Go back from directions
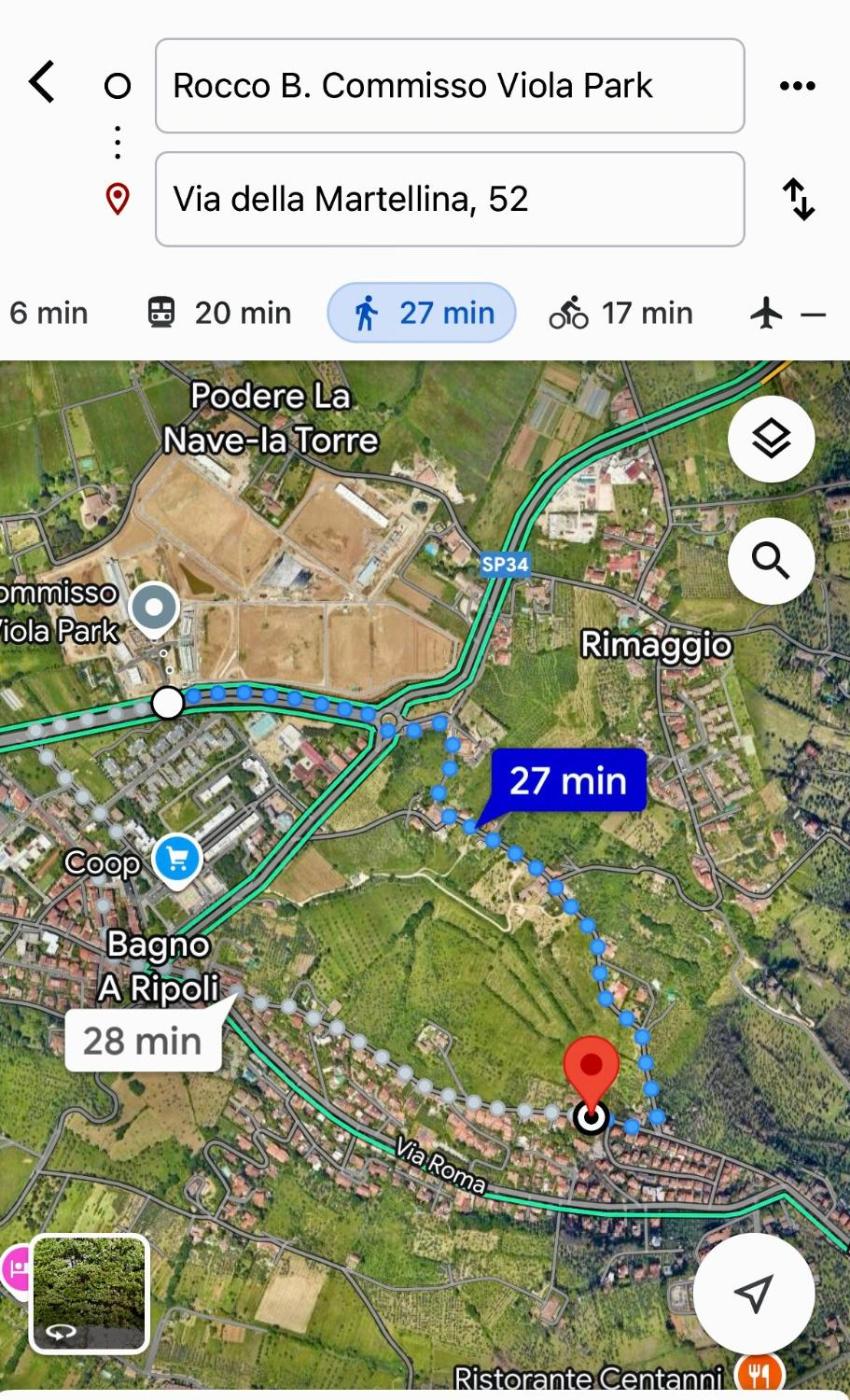The image size is (850, 1400). [x=42, y=82]
